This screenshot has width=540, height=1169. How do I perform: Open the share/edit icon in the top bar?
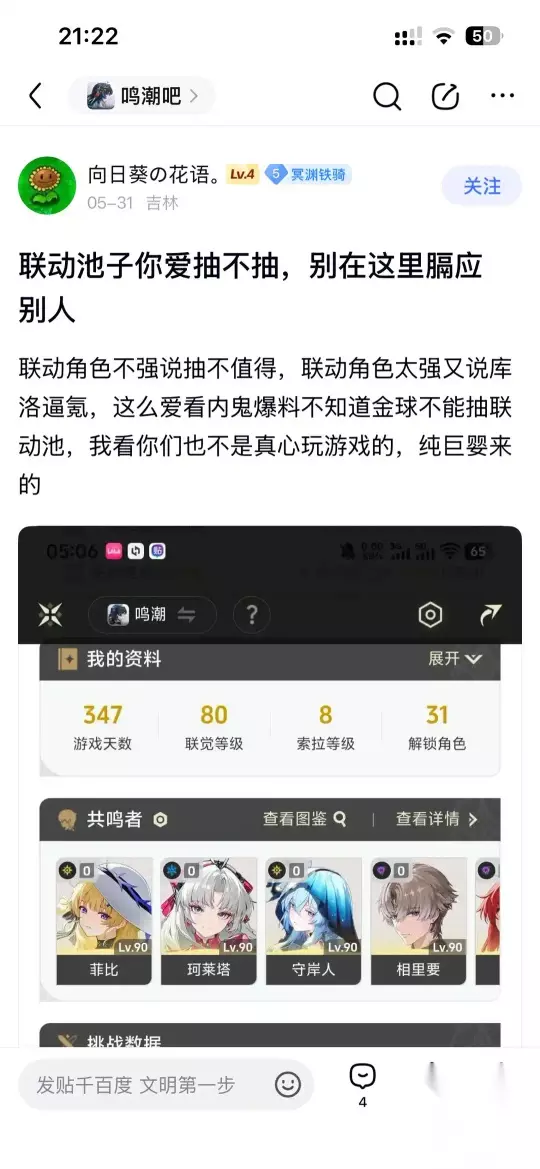click(445, 96)
